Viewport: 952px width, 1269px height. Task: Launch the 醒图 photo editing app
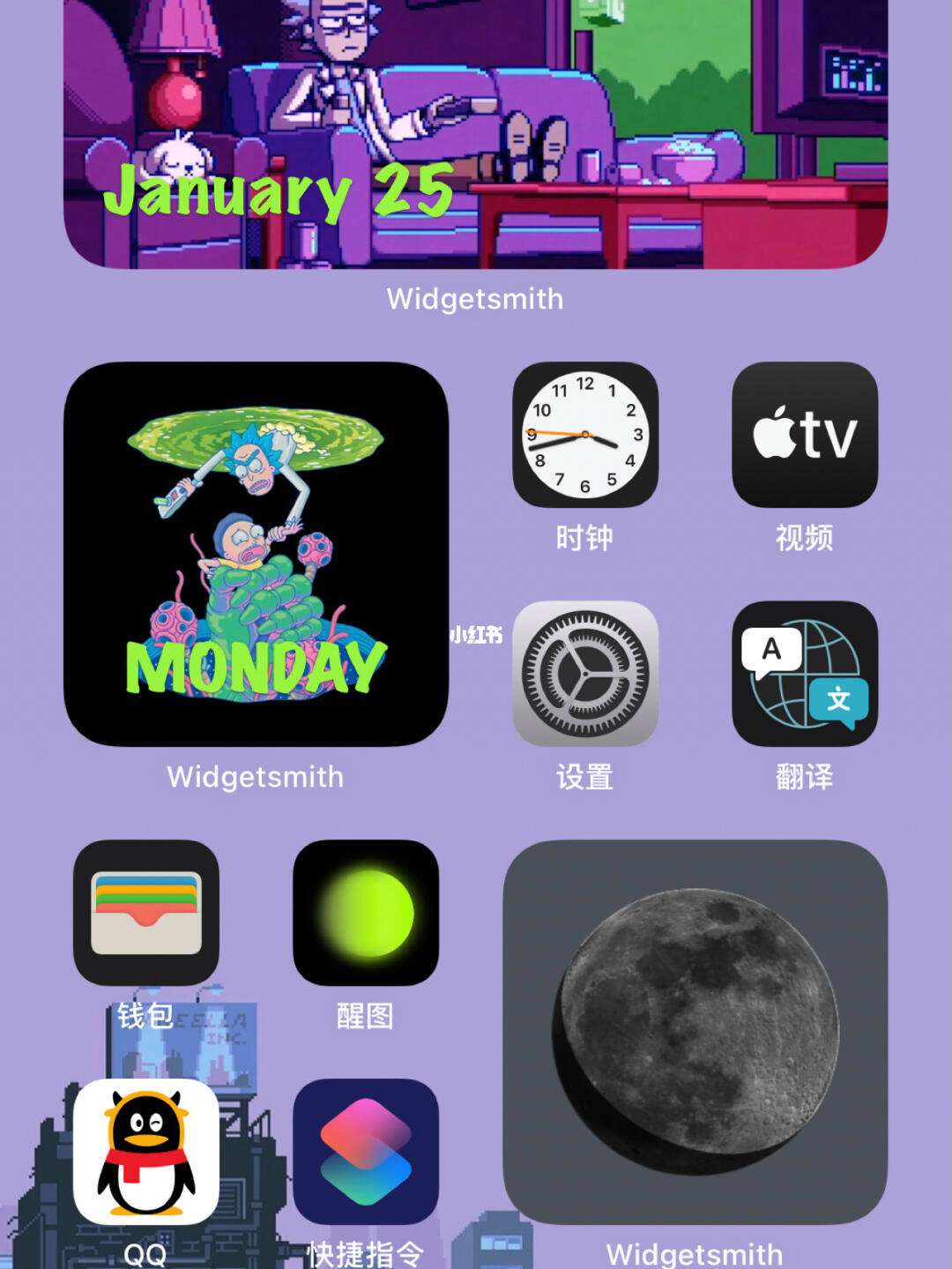366,913
